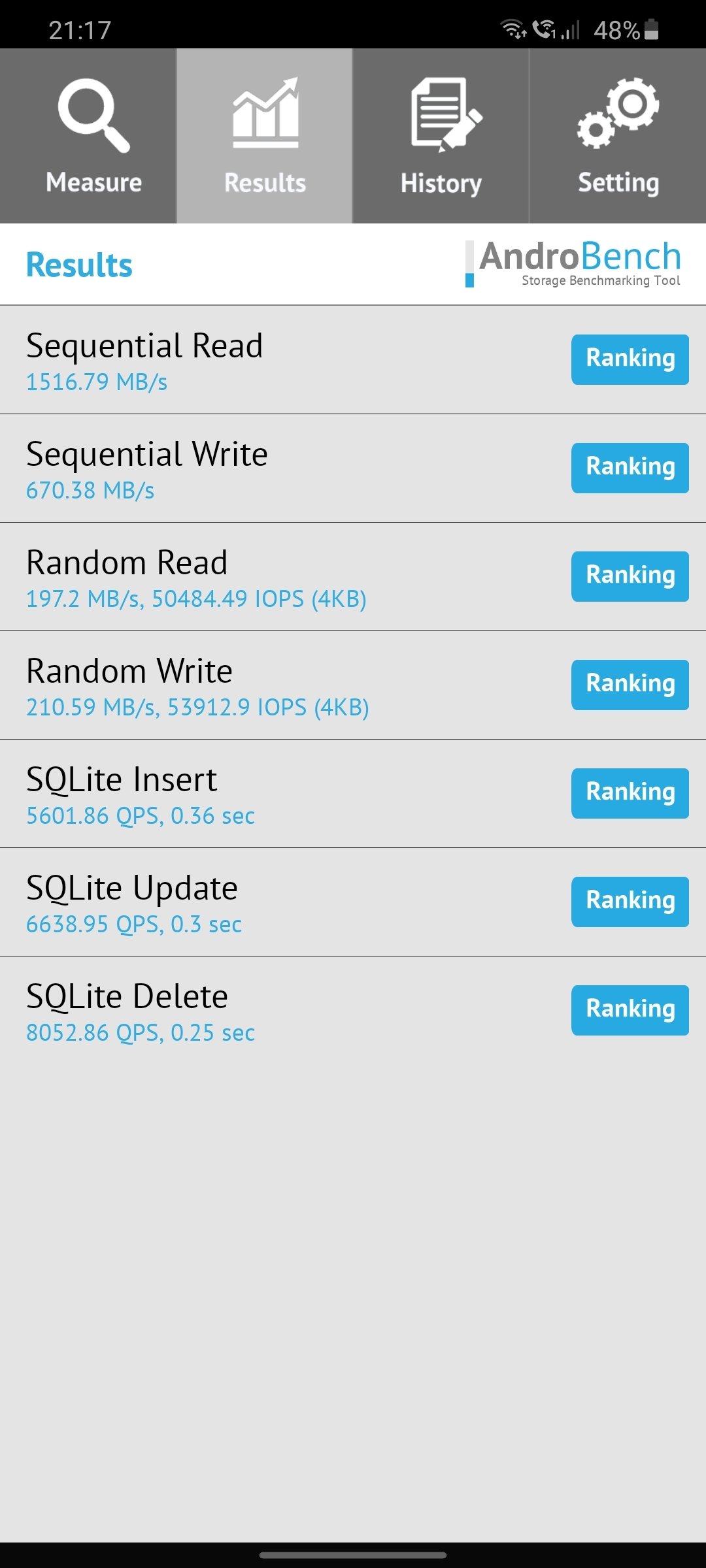Image resolution: width=706 pixels, height=1568 pixels.
Task: Show SQLite Update ranking
Action: coord(630,902)
